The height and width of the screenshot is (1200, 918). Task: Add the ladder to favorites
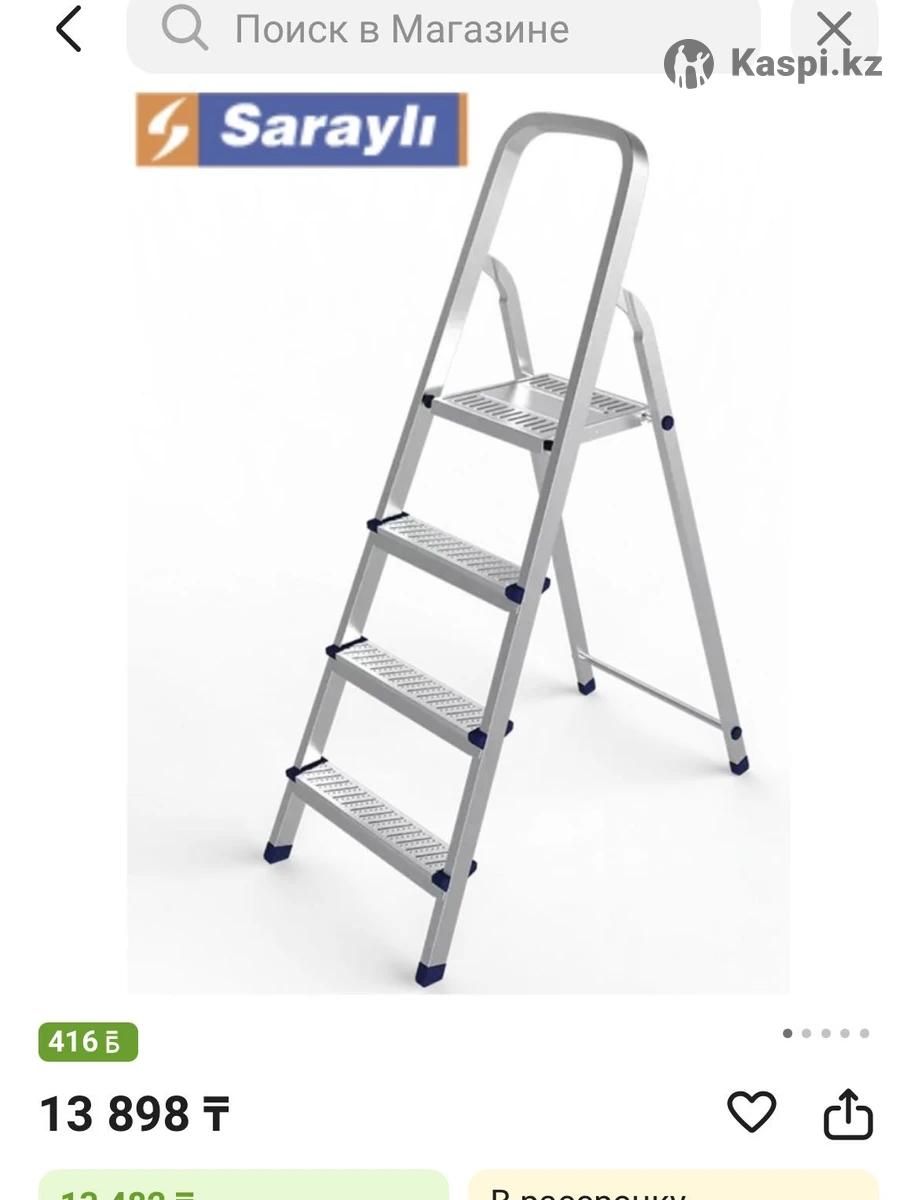pos(751,1112)
